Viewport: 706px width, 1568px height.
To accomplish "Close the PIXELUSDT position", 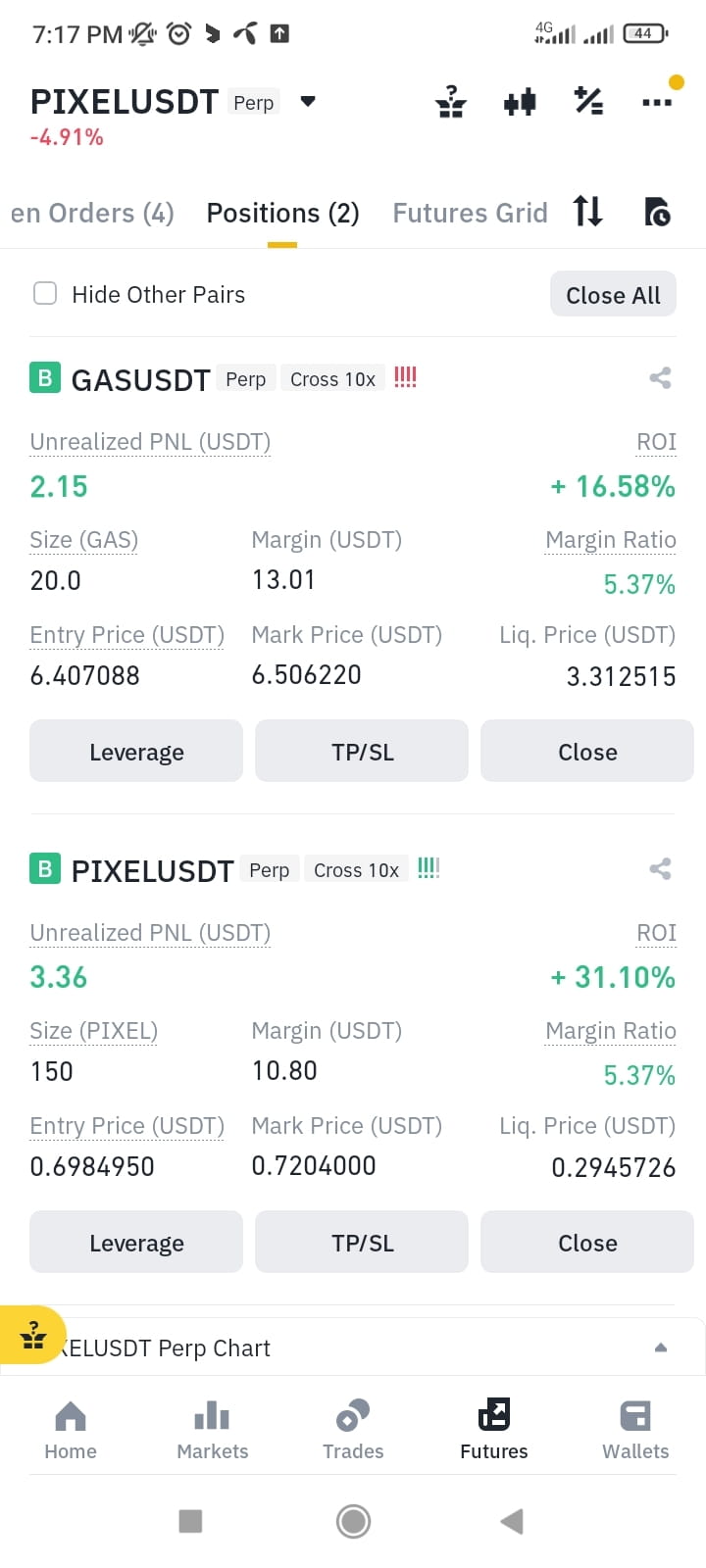I will pos(586,1242).
